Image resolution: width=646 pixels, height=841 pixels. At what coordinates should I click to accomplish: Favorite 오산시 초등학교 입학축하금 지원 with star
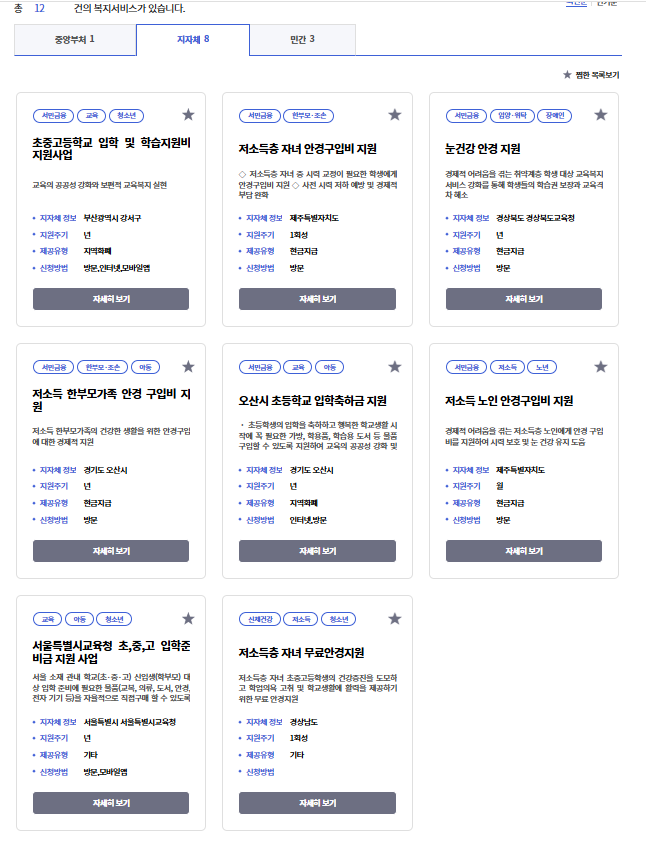tap(394, 367)
